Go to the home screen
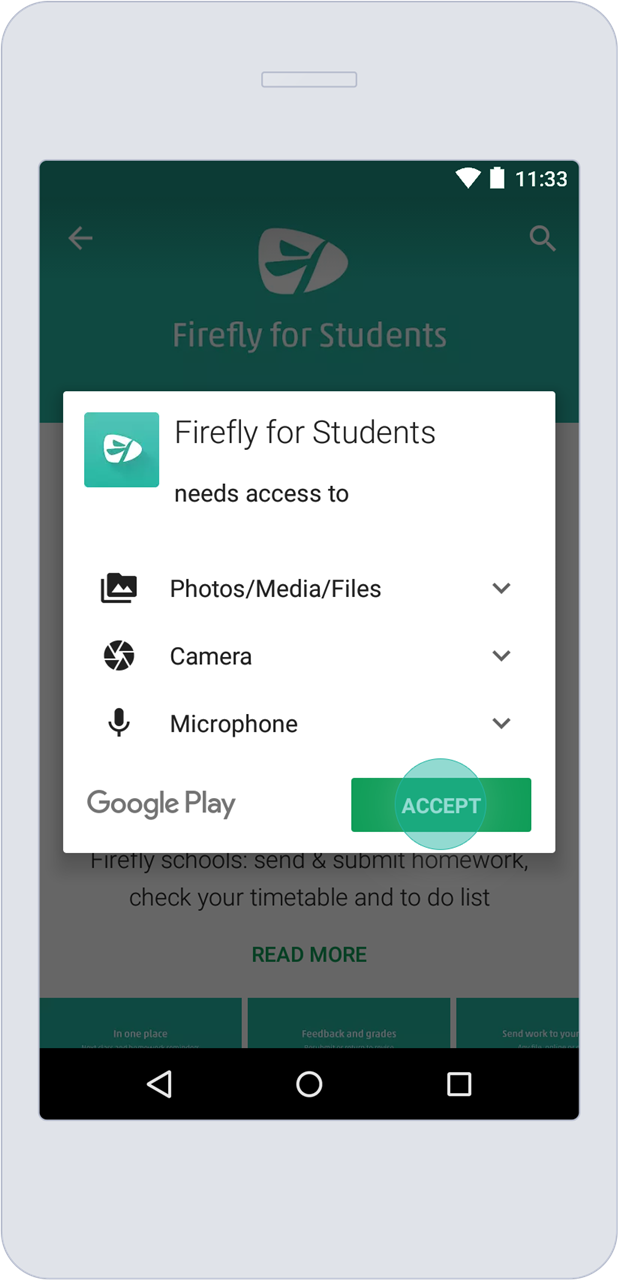Screen dimensions: 619x1280 click(x=309, y=1084)
